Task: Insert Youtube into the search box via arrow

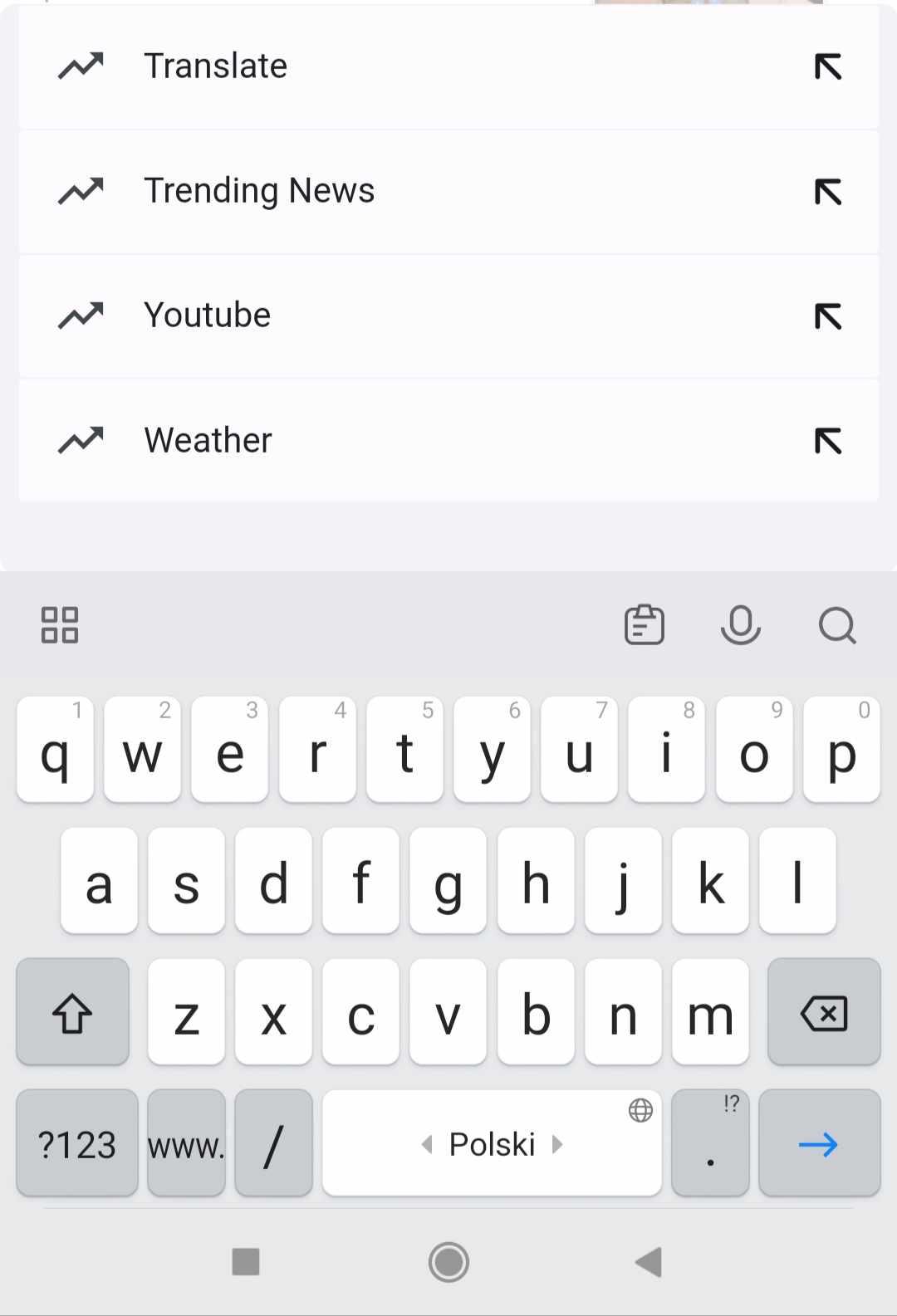Action: 828,316
